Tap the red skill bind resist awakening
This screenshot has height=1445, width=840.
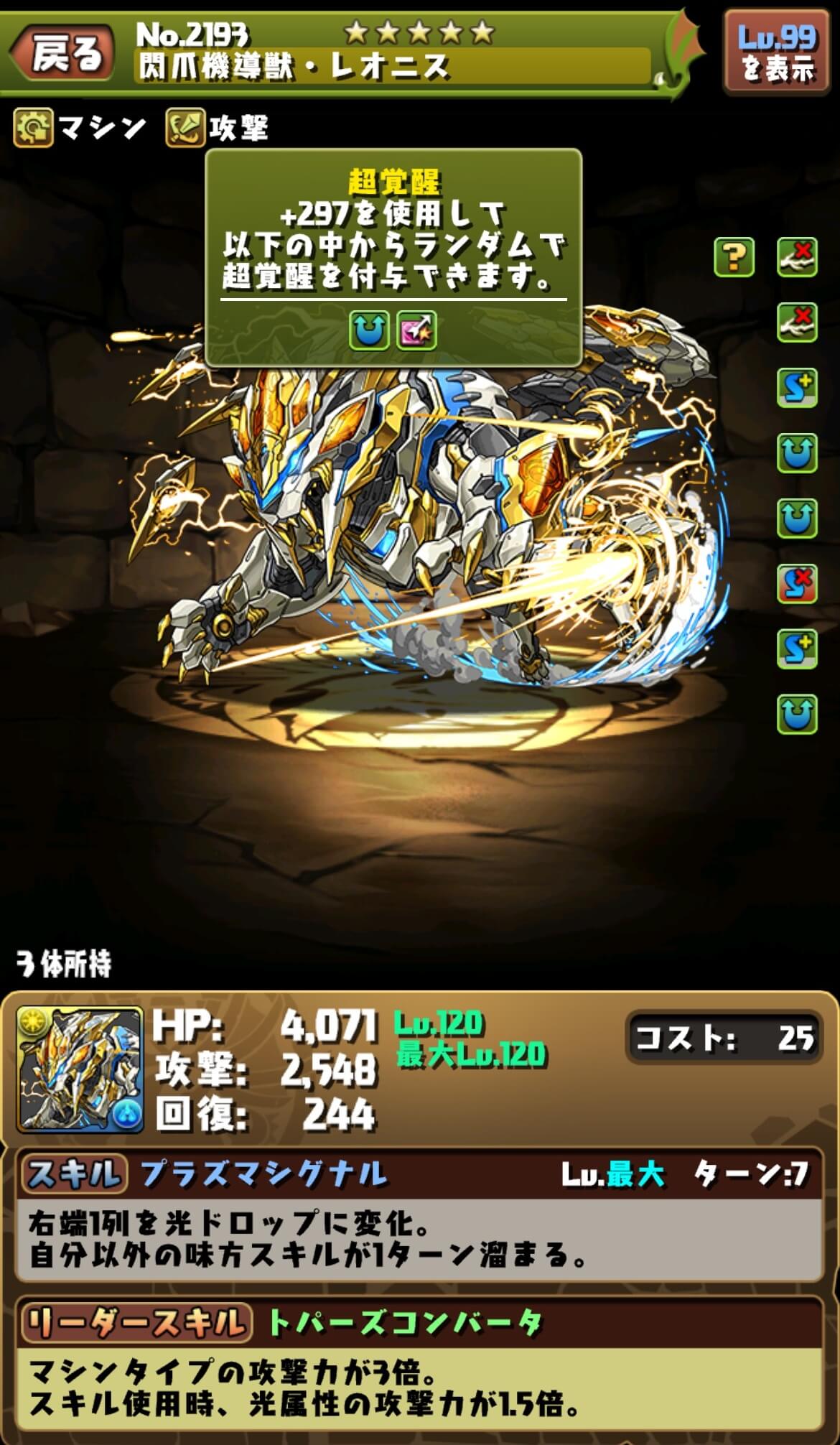(x=797, y=584)
